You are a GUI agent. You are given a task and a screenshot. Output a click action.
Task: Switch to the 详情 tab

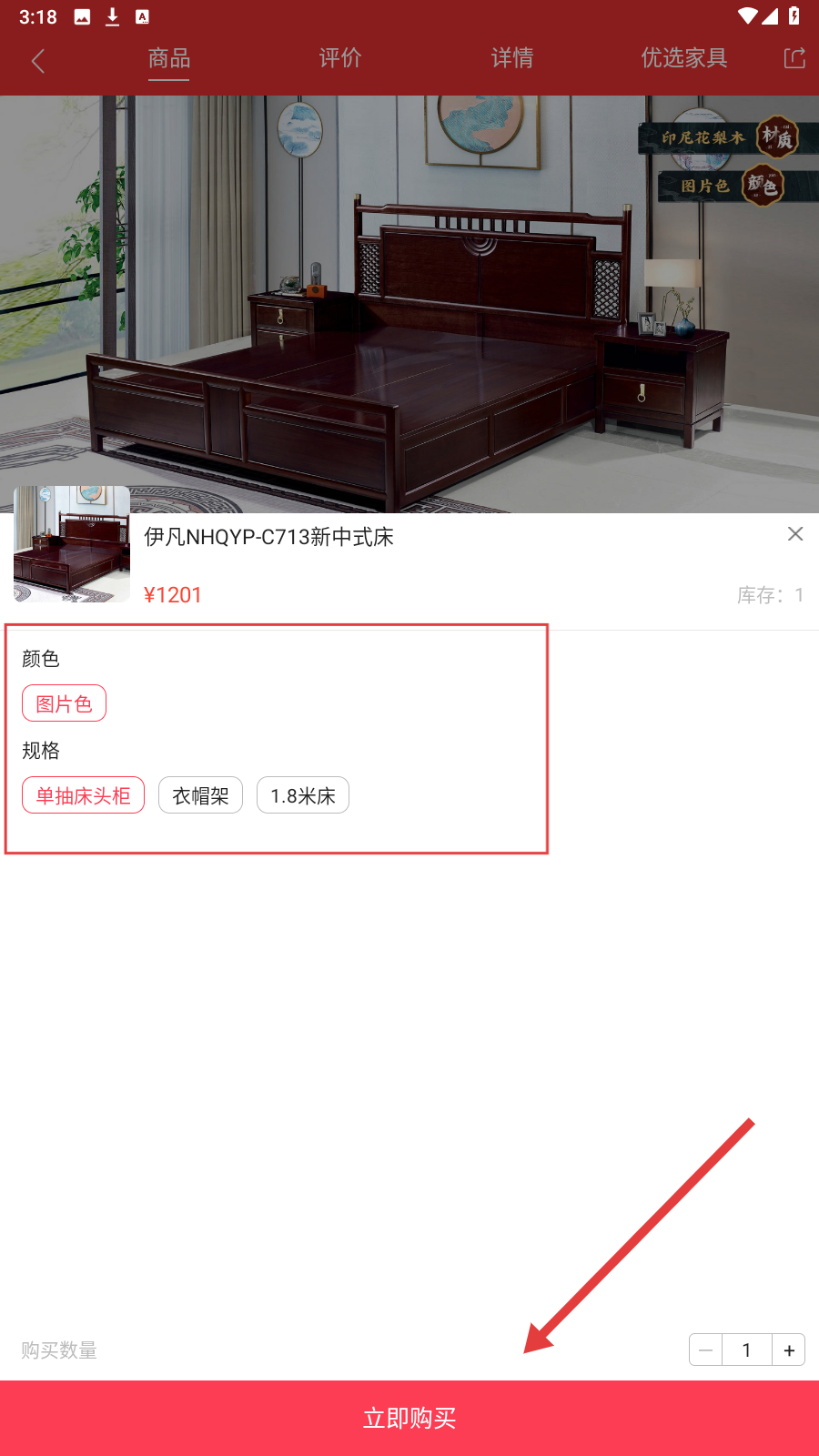pos(512,59)
